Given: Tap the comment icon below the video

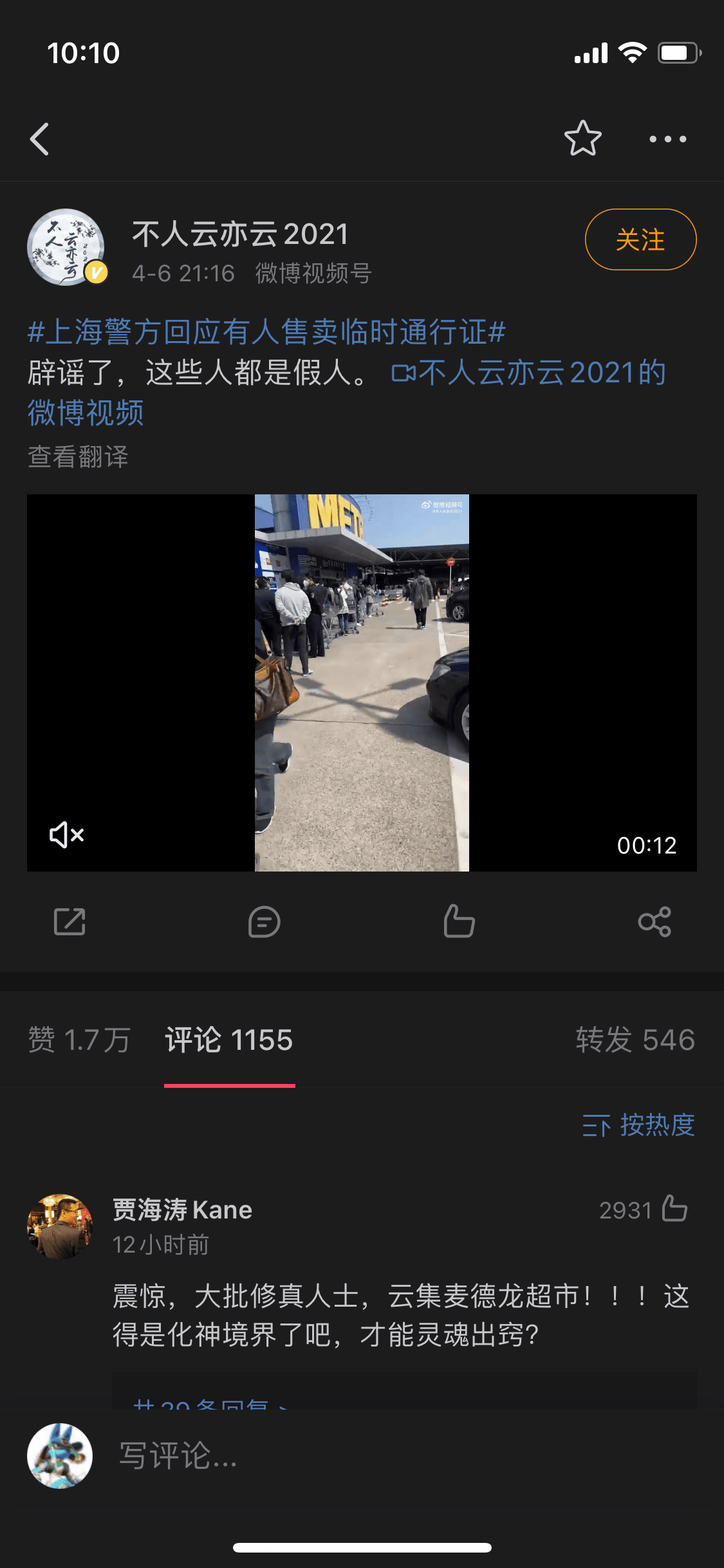Looking at the screenshot, I should click(264, 922).
